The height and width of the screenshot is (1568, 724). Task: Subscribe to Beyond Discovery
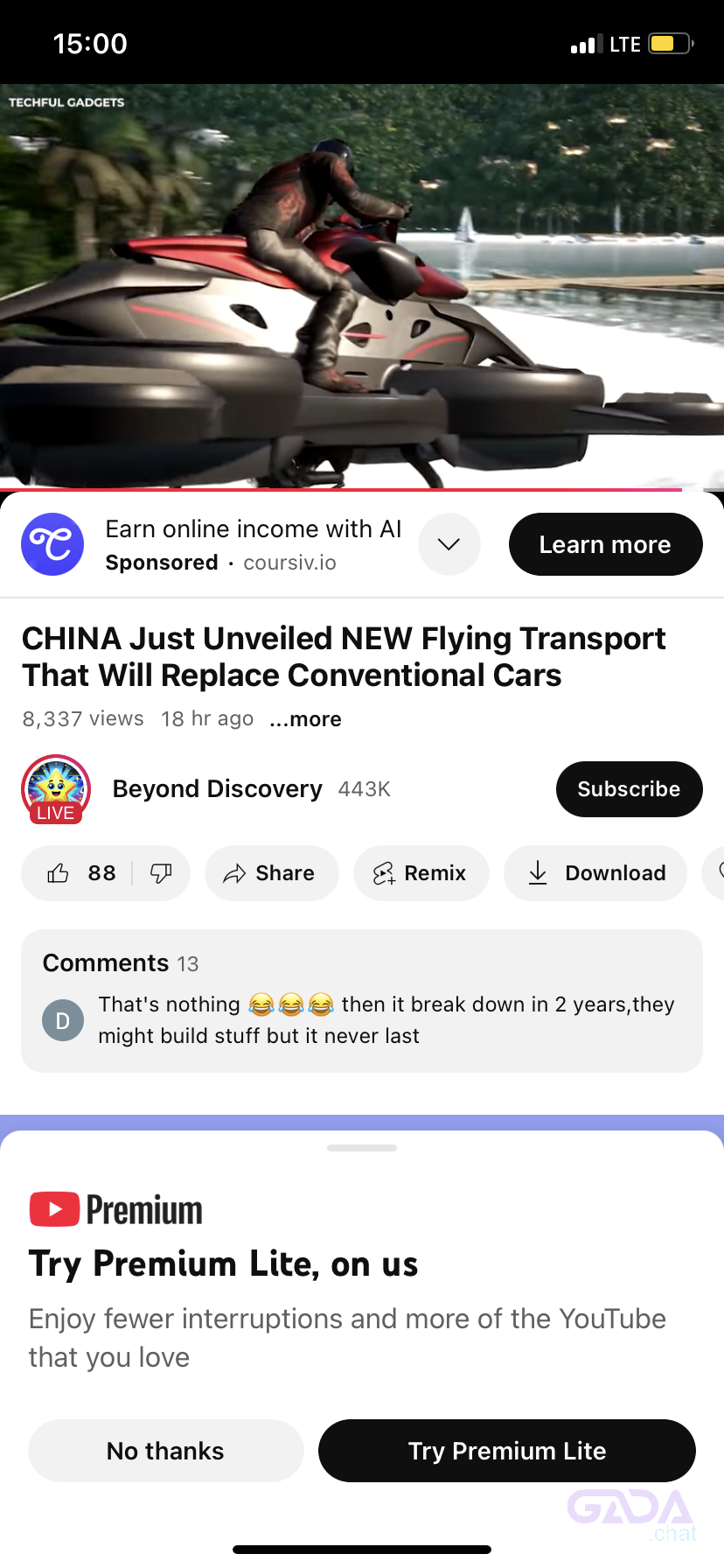point(629,789)
